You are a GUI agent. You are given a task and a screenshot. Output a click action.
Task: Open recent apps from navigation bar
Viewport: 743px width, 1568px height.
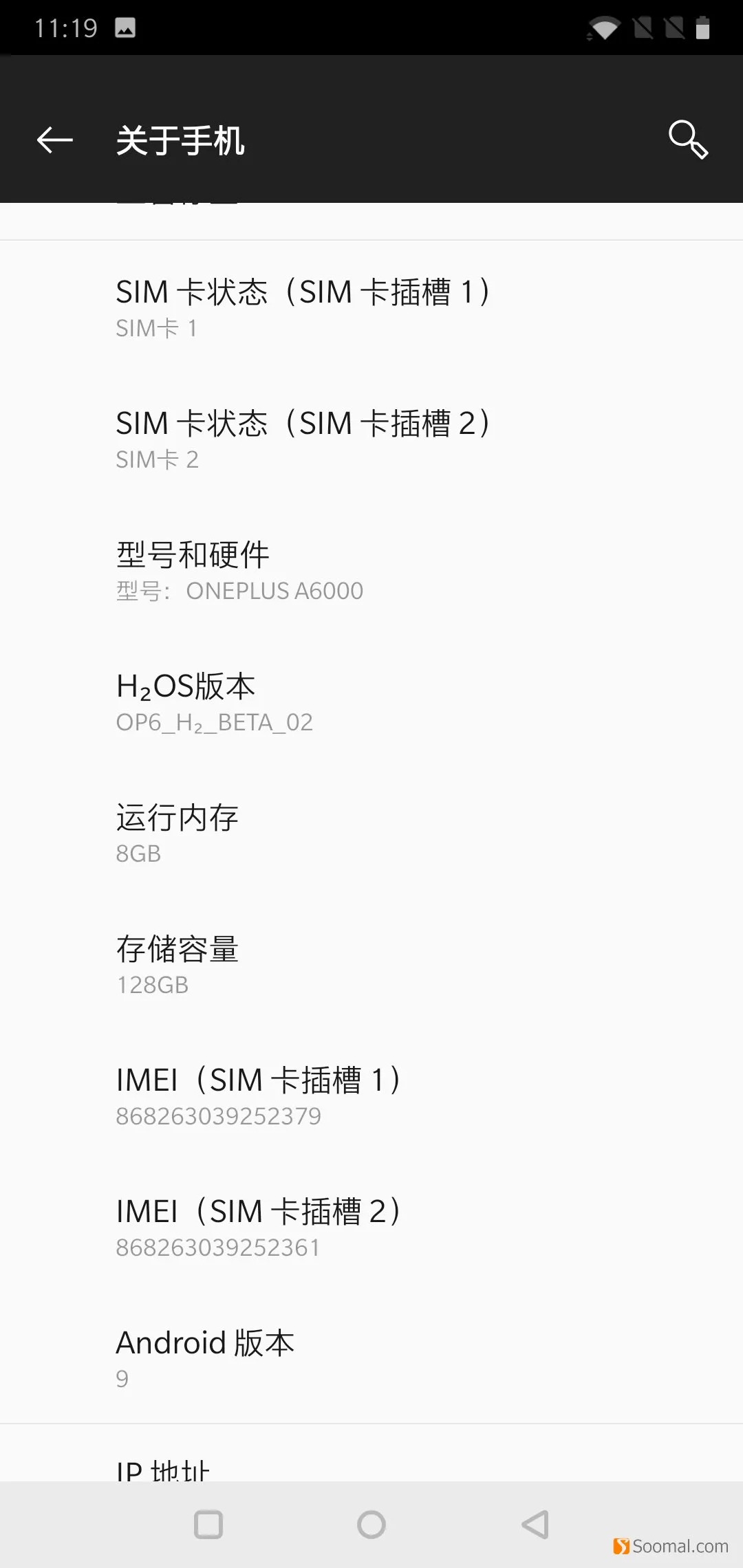(208, 1525)
